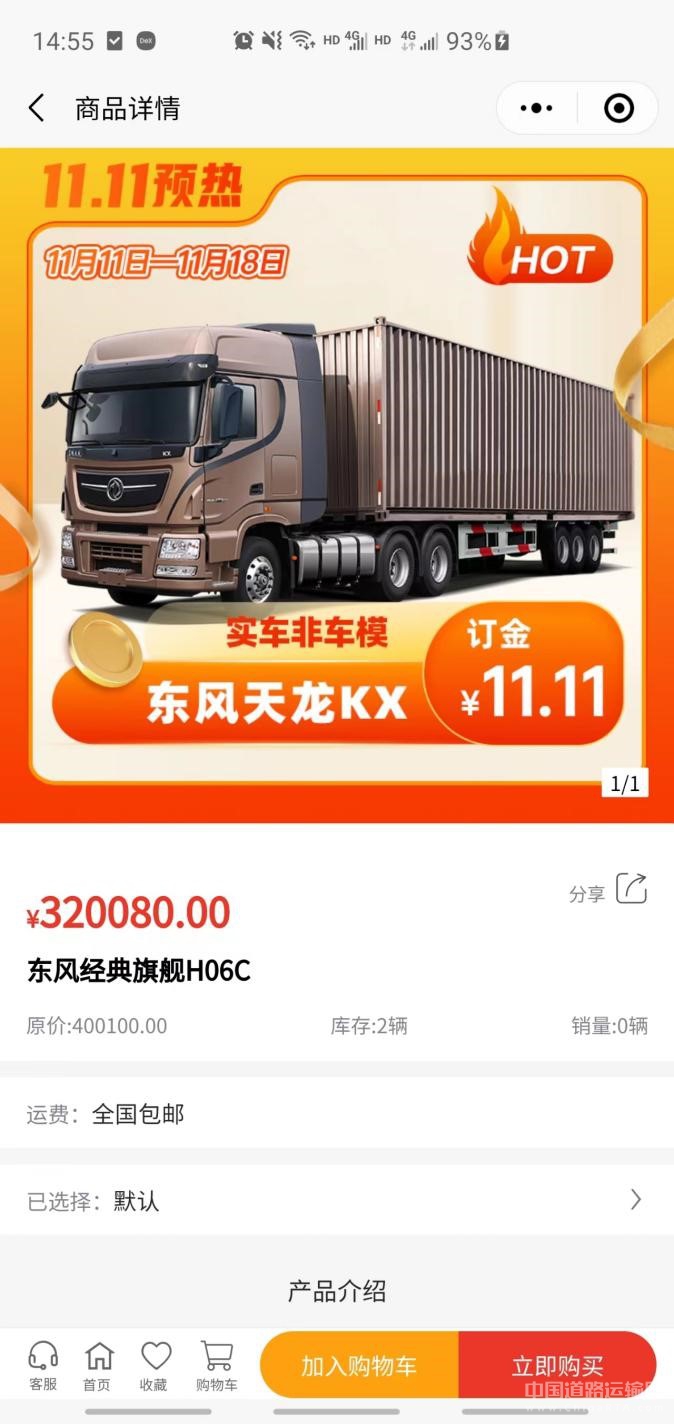Open the mini program three-dot menu
This screenshot has height=1424, width=674.
pos(537,108)
